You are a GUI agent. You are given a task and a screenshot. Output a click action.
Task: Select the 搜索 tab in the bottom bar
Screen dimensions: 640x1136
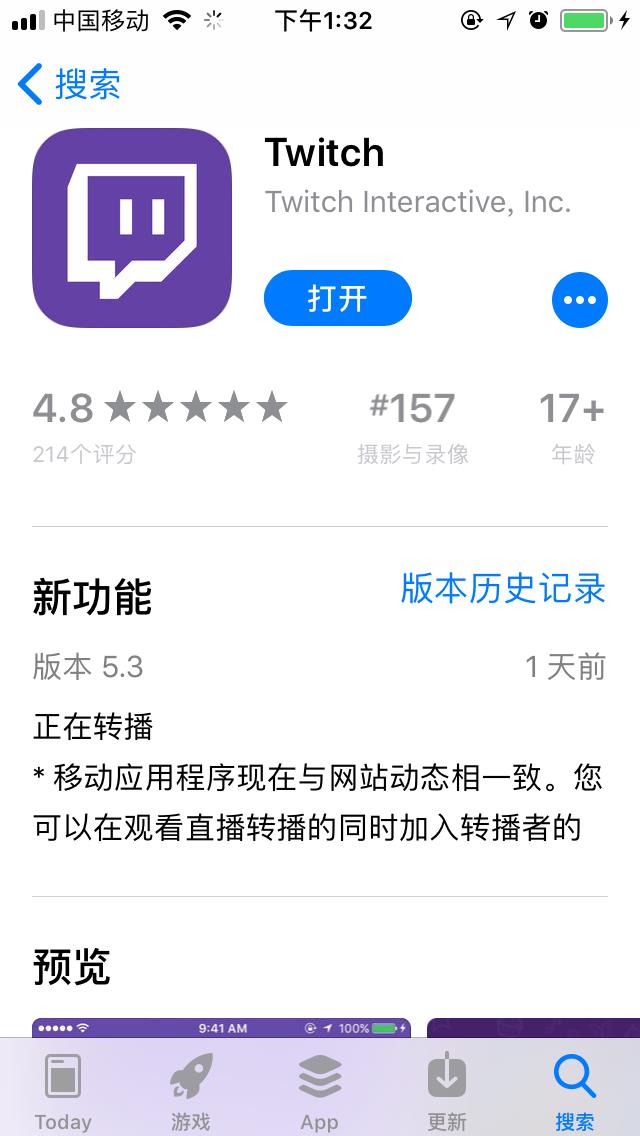tap(575, 1092)
